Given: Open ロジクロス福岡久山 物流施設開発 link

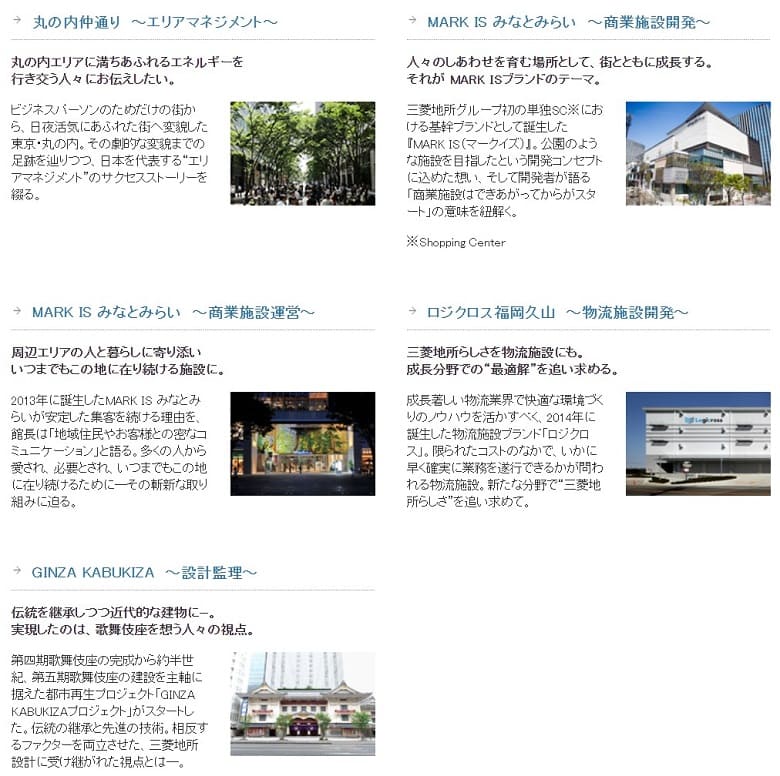Looking at the screenshot, I should [557, 313].
